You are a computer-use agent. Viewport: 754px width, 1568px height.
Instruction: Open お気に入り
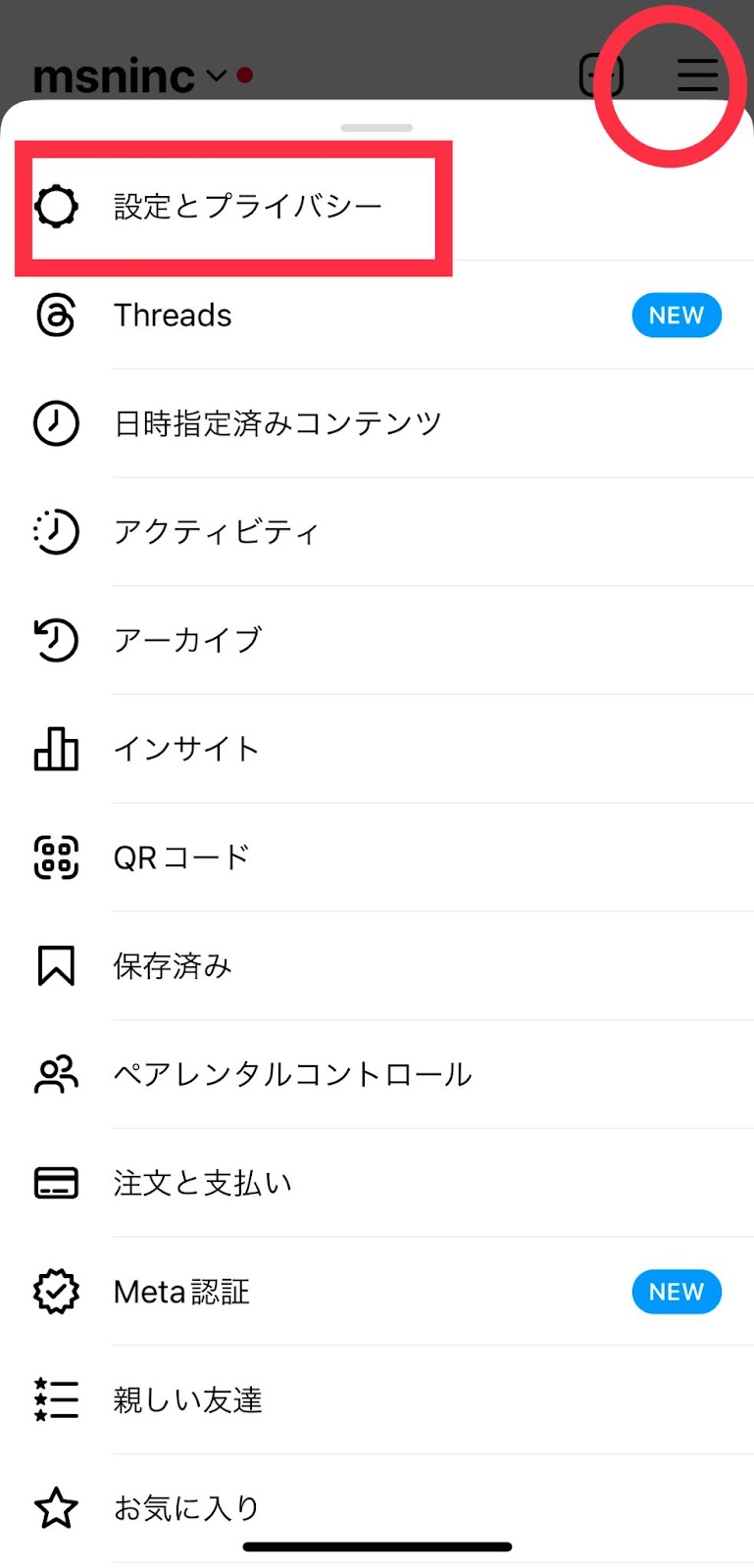(x=377, y=1508)
